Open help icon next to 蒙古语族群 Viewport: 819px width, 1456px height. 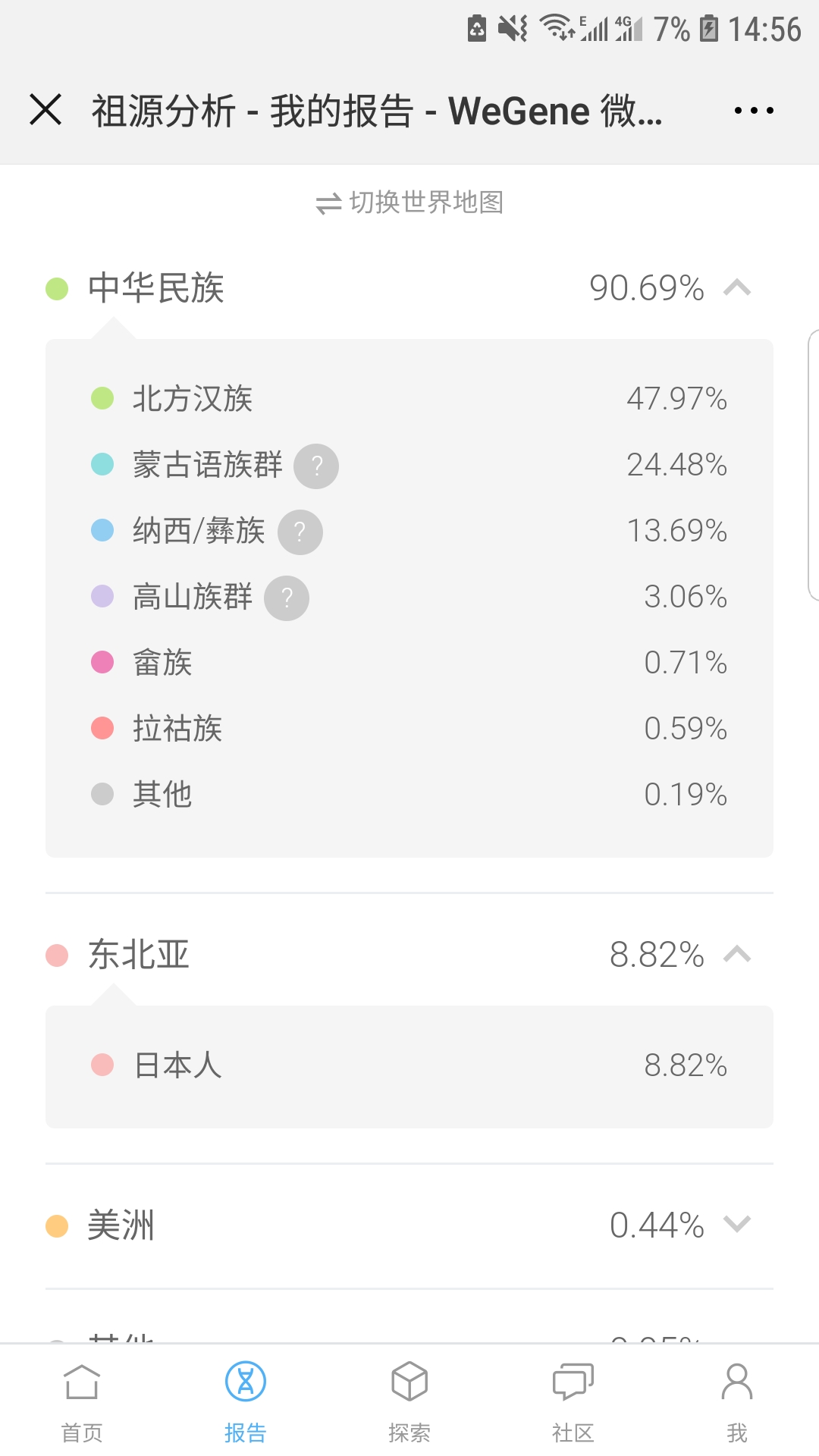pos(316,466)
